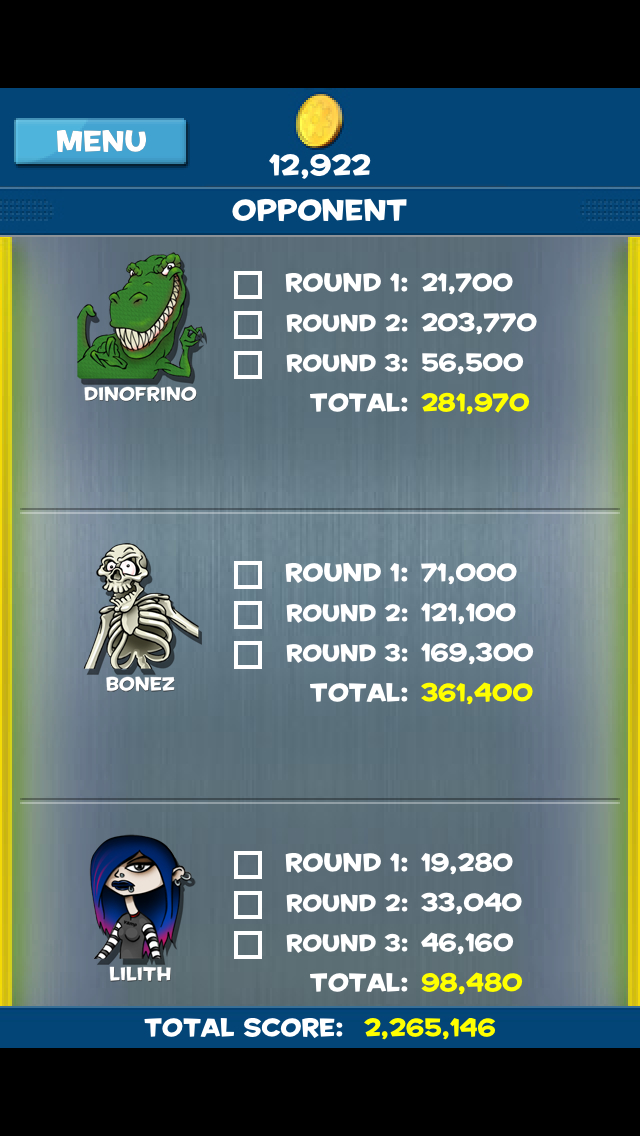This screenshot has width=640, height=1136.
Task: Check Lilith's Round 2 checkbox
Action: click(248, 905)
